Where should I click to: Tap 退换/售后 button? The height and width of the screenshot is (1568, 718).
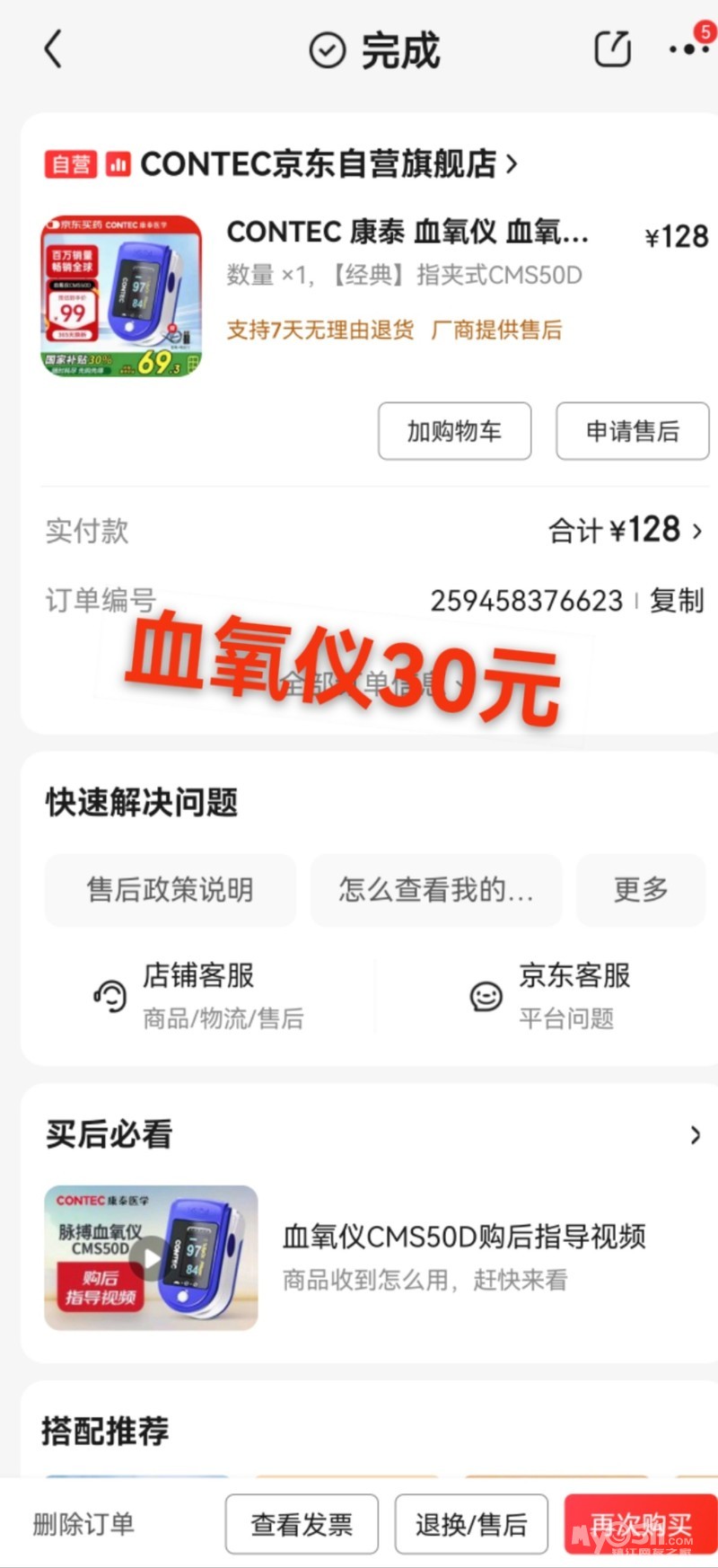[x=471, y=1524]
